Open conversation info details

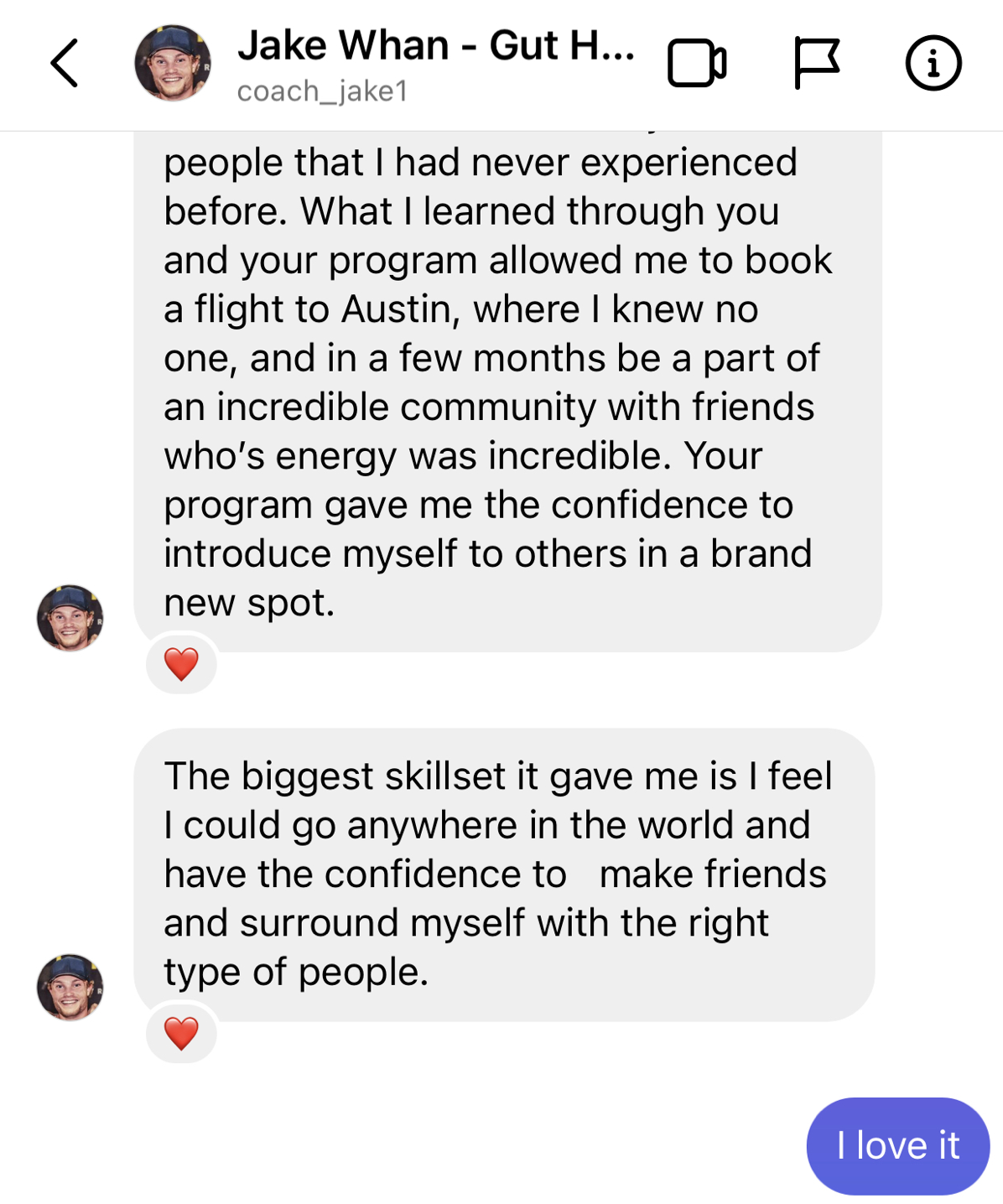pyautogui.click(x=933, y=64)
